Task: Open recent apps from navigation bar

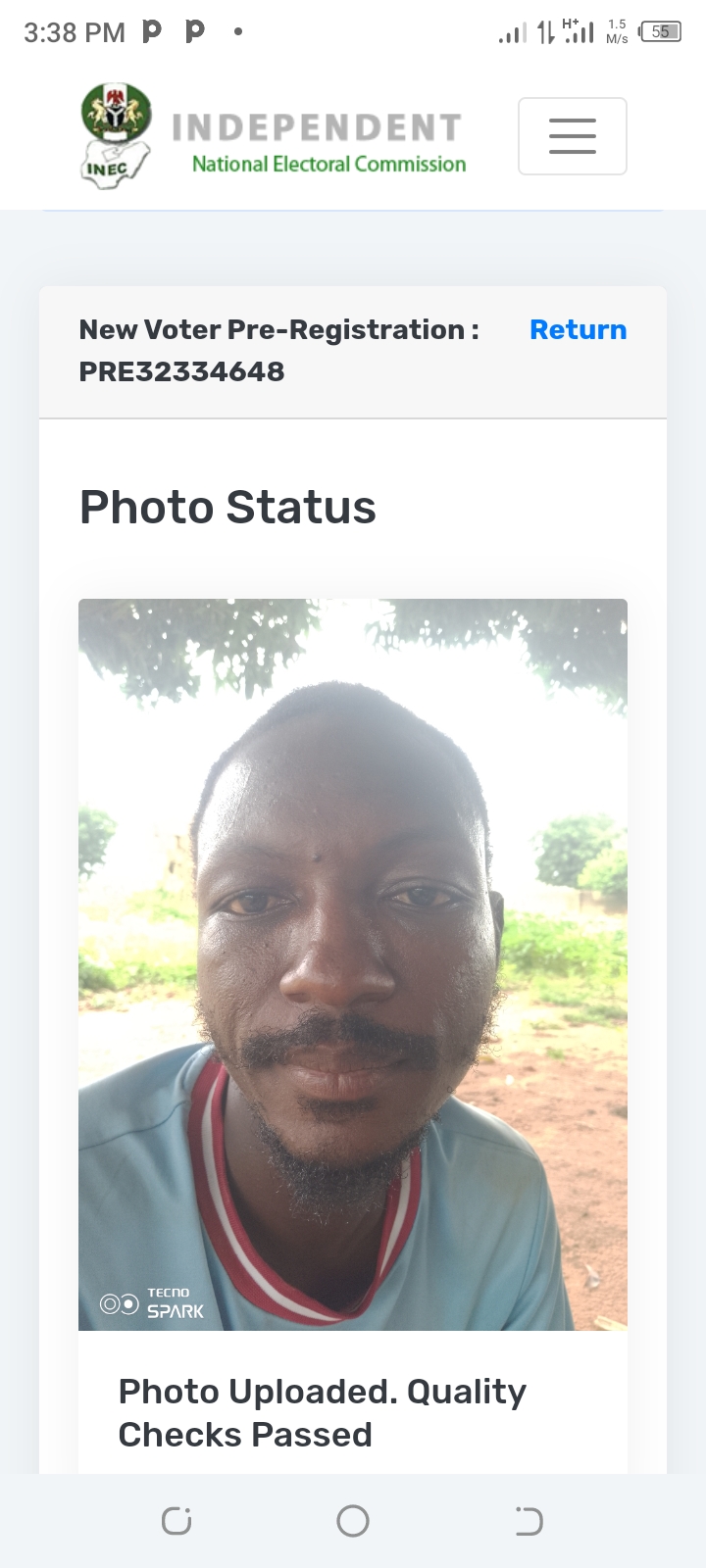Action: pyautogui.click(x=176, y=1521)
